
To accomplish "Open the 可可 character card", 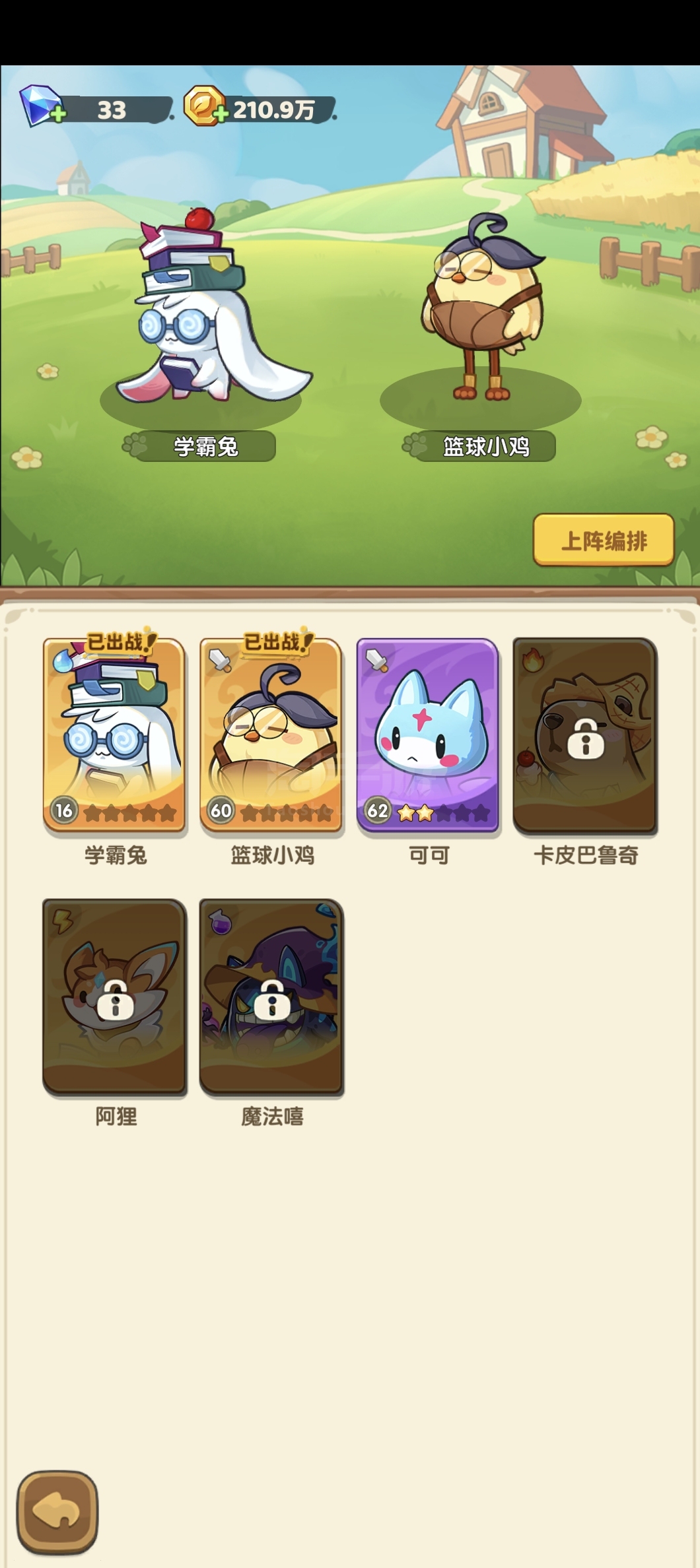I will pyautogui.click(x=427, y=734).
